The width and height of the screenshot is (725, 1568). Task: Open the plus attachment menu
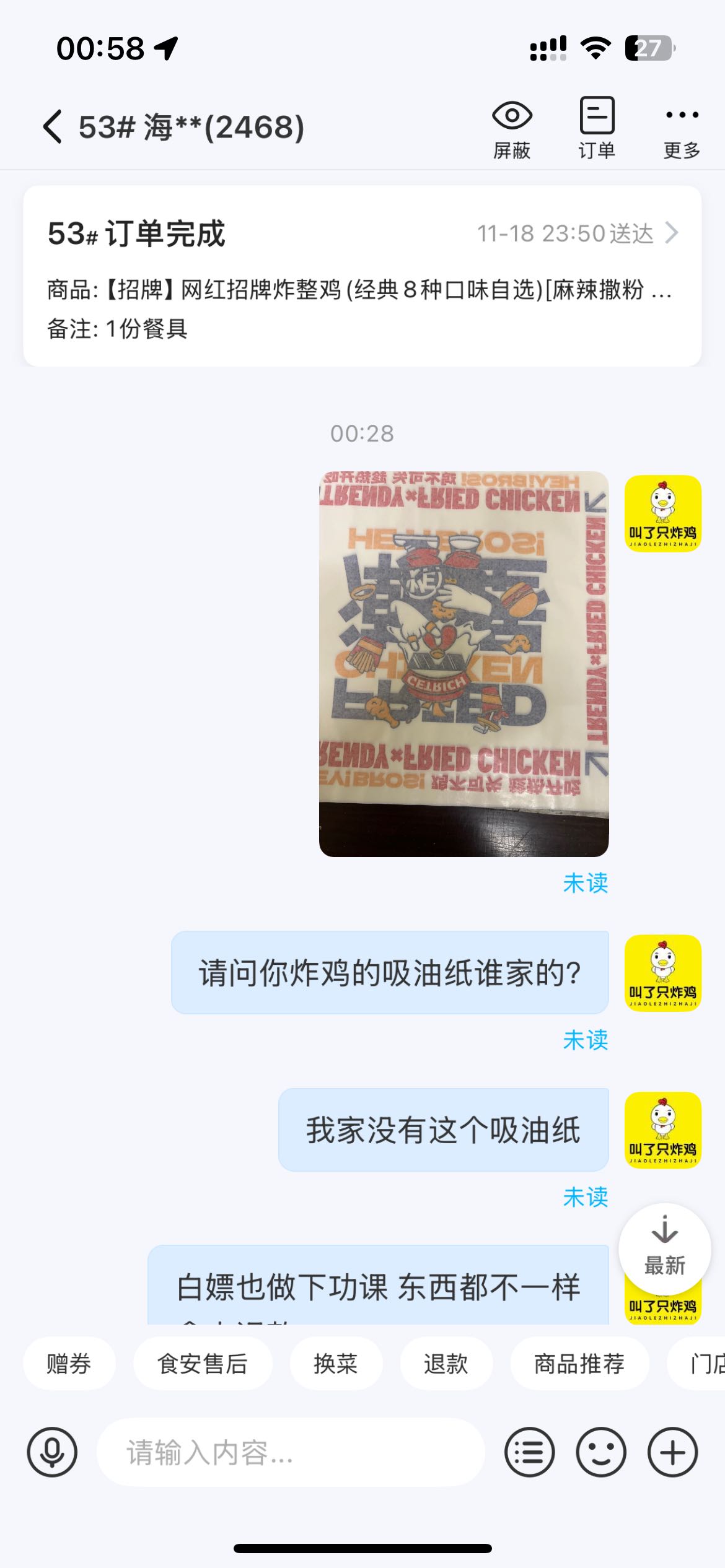pos(673,1452)
